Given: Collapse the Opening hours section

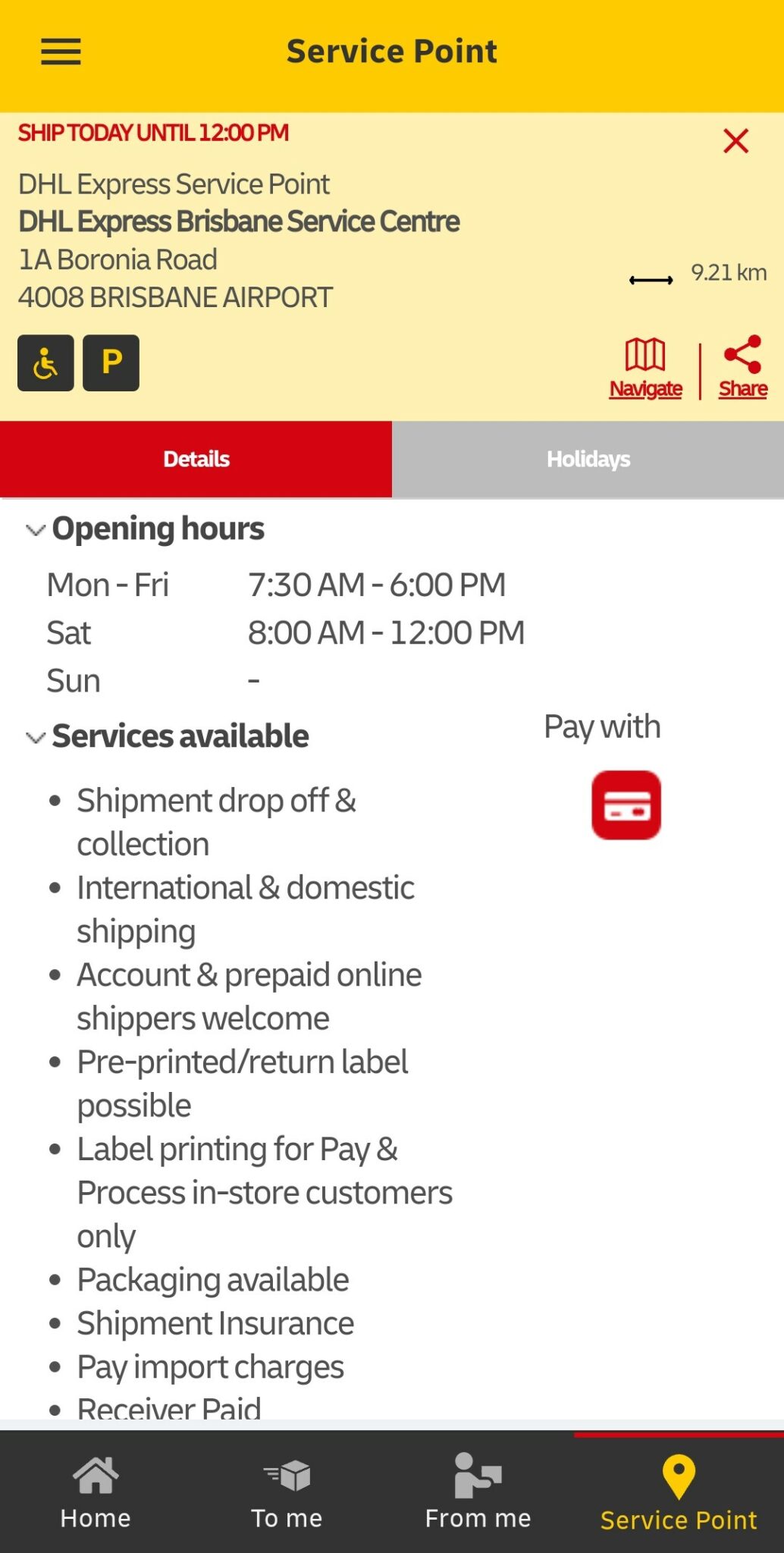Looking at the screenshot, I should (x=33, y=531).
